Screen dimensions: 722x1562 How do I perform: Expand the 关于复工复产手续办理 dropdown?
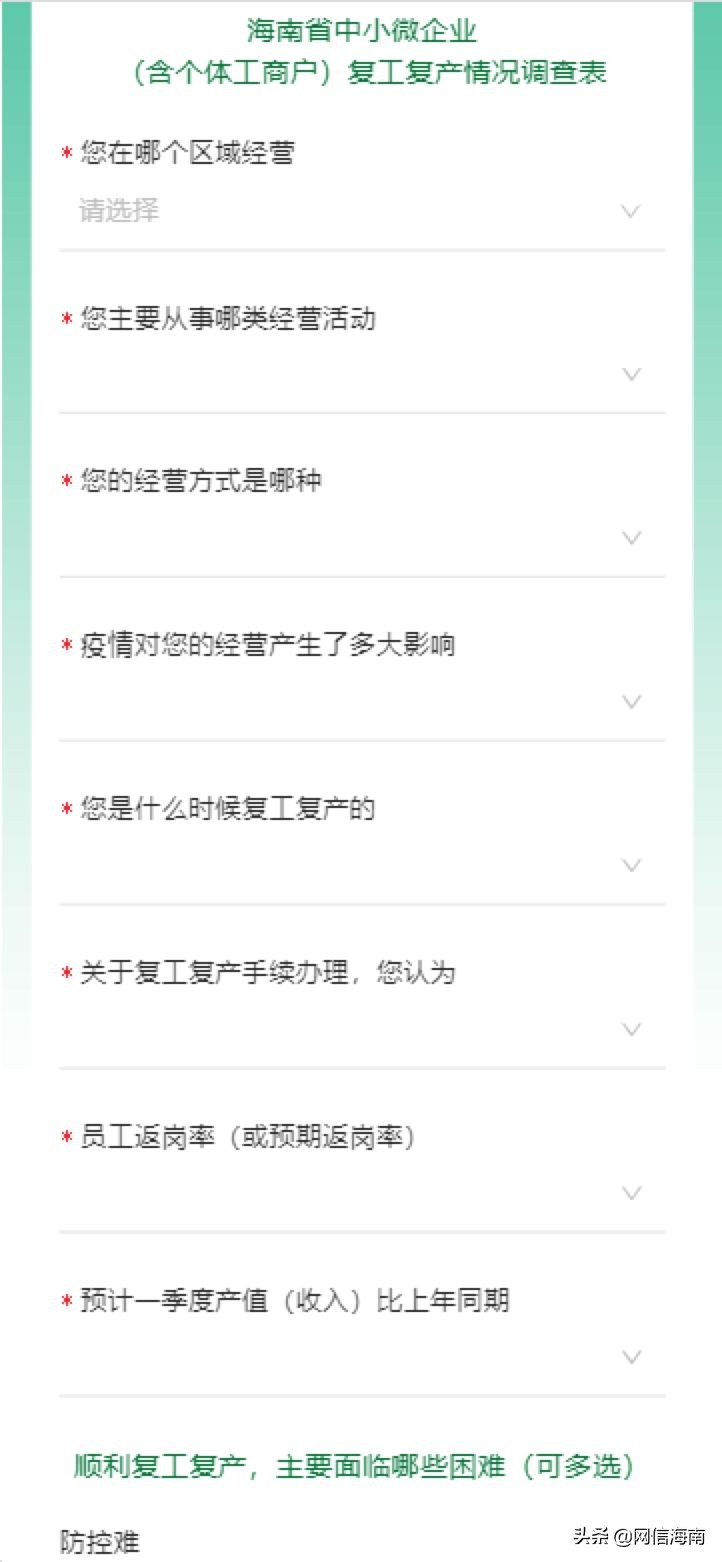(360, 1029)
